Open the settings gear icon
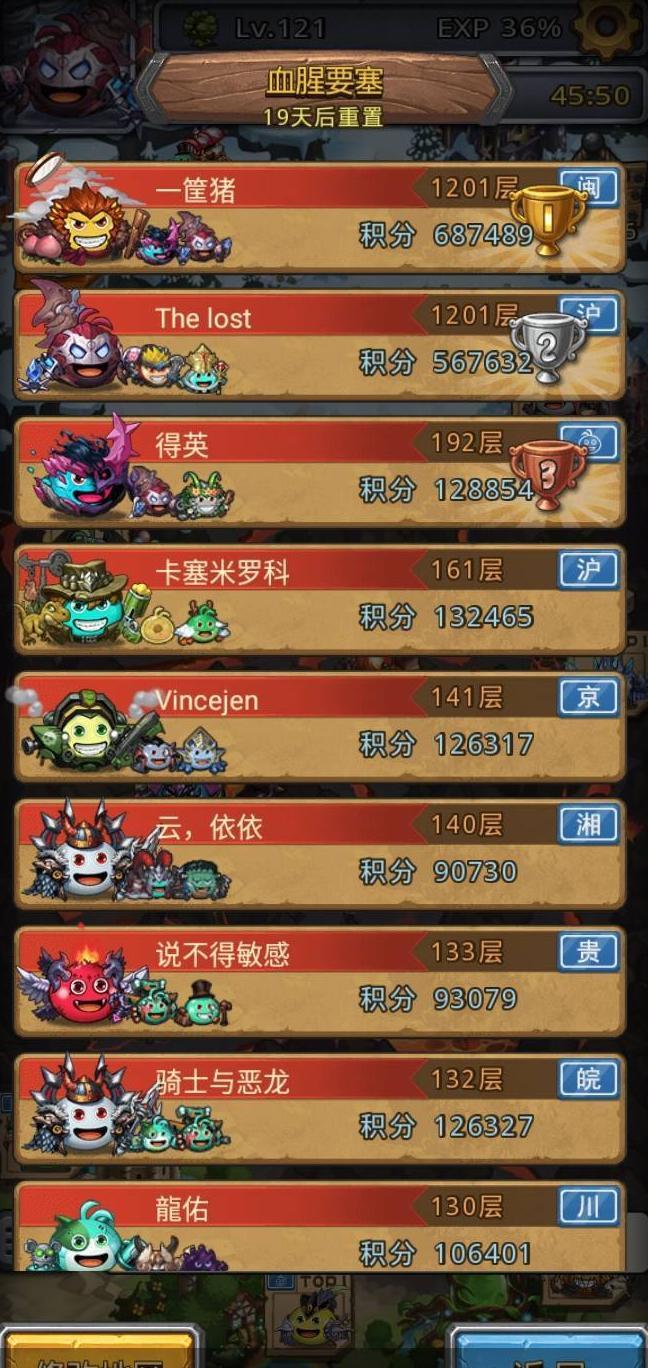Viewport: 648px width, 1368px height. [x=607, y=27]
